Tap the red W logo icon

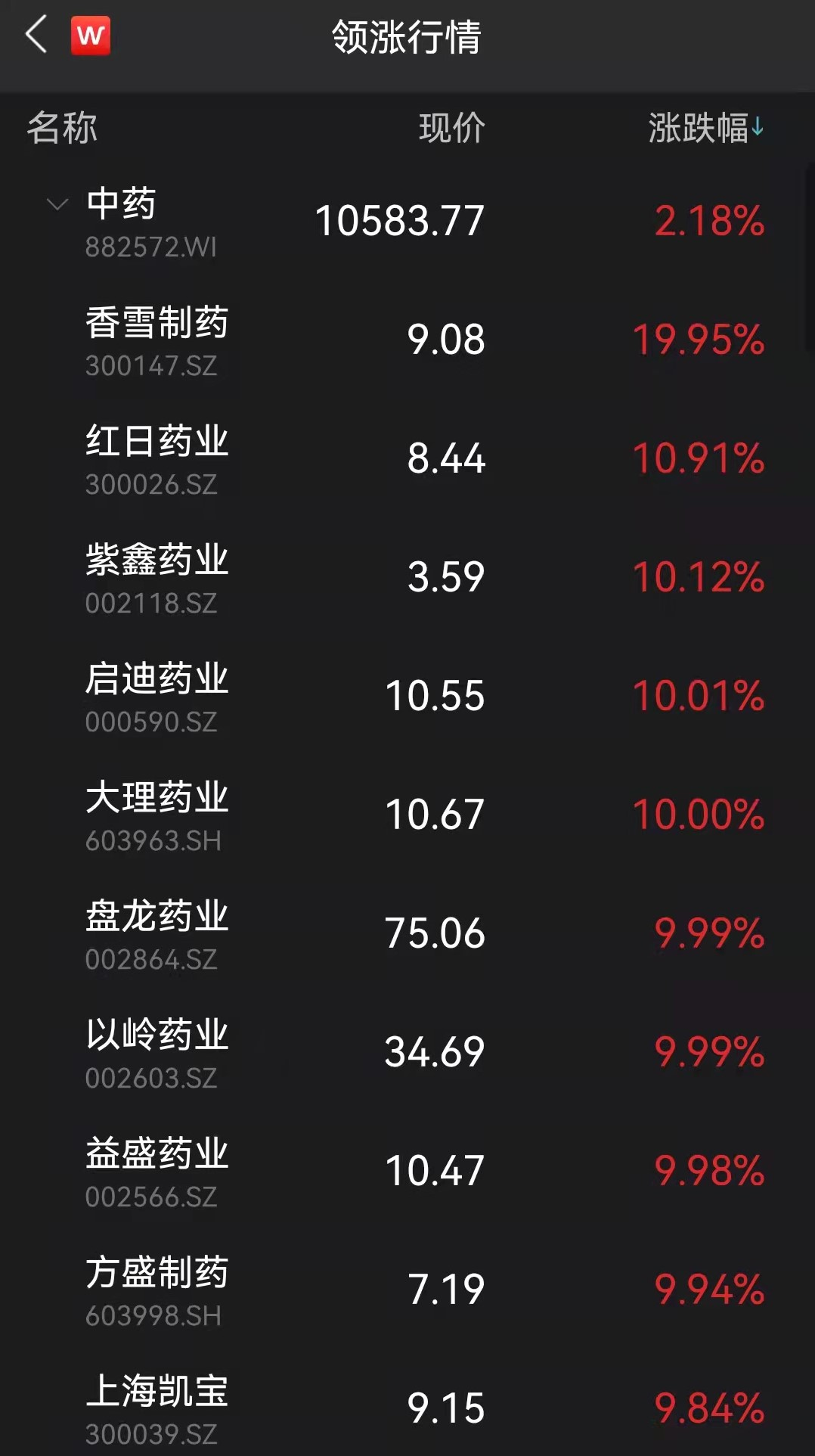coord(91,36)
